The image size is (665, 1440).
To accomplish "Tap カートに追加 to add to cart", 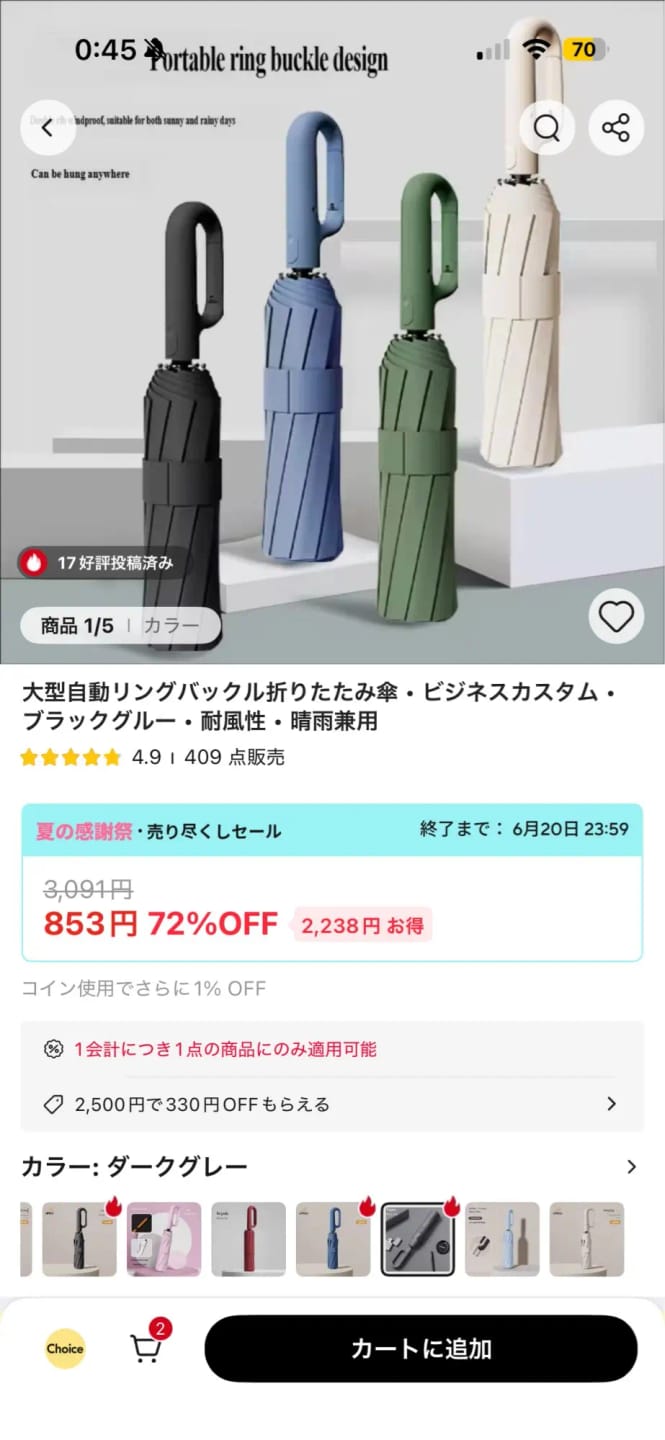I will point(421,1348).
